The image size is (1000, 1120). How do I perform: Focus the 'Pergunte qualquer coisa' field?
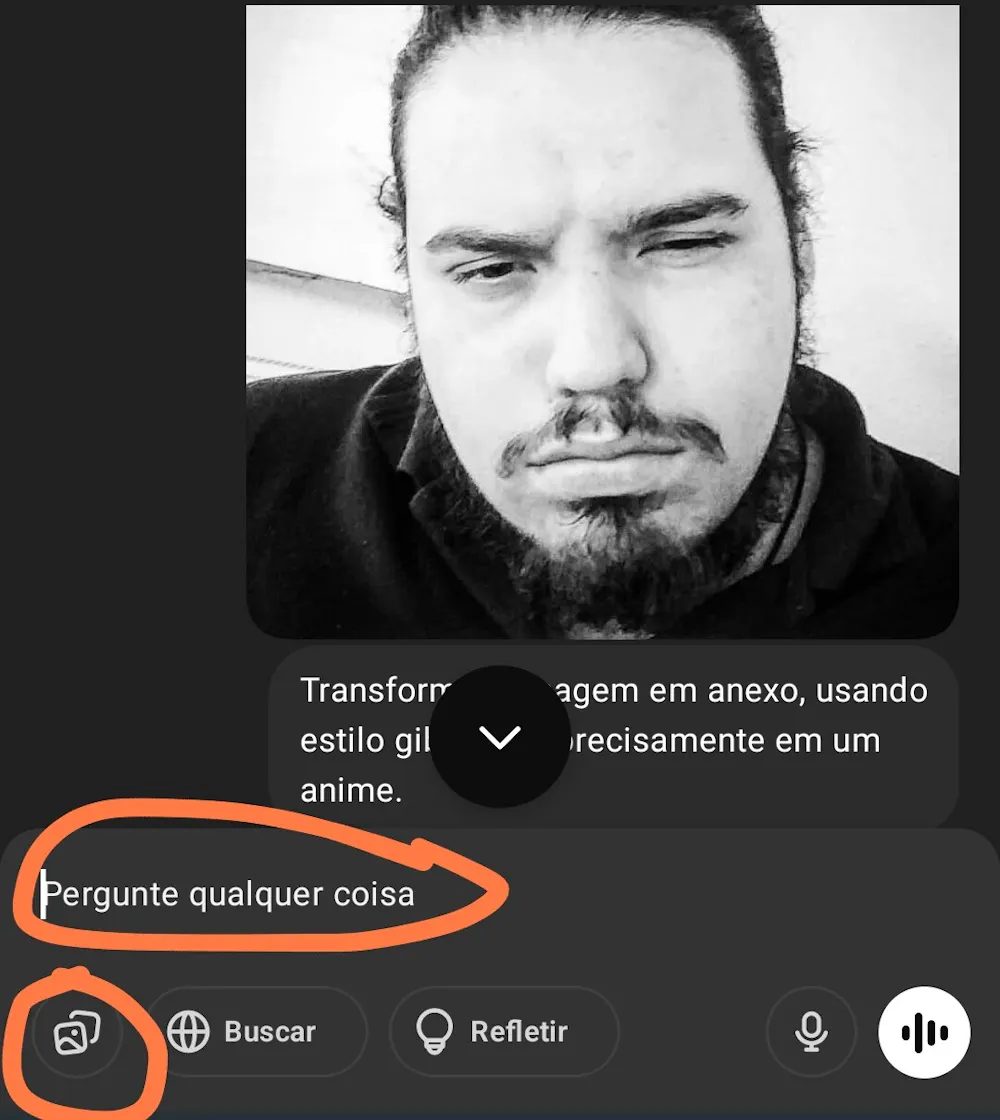[400, 893]
